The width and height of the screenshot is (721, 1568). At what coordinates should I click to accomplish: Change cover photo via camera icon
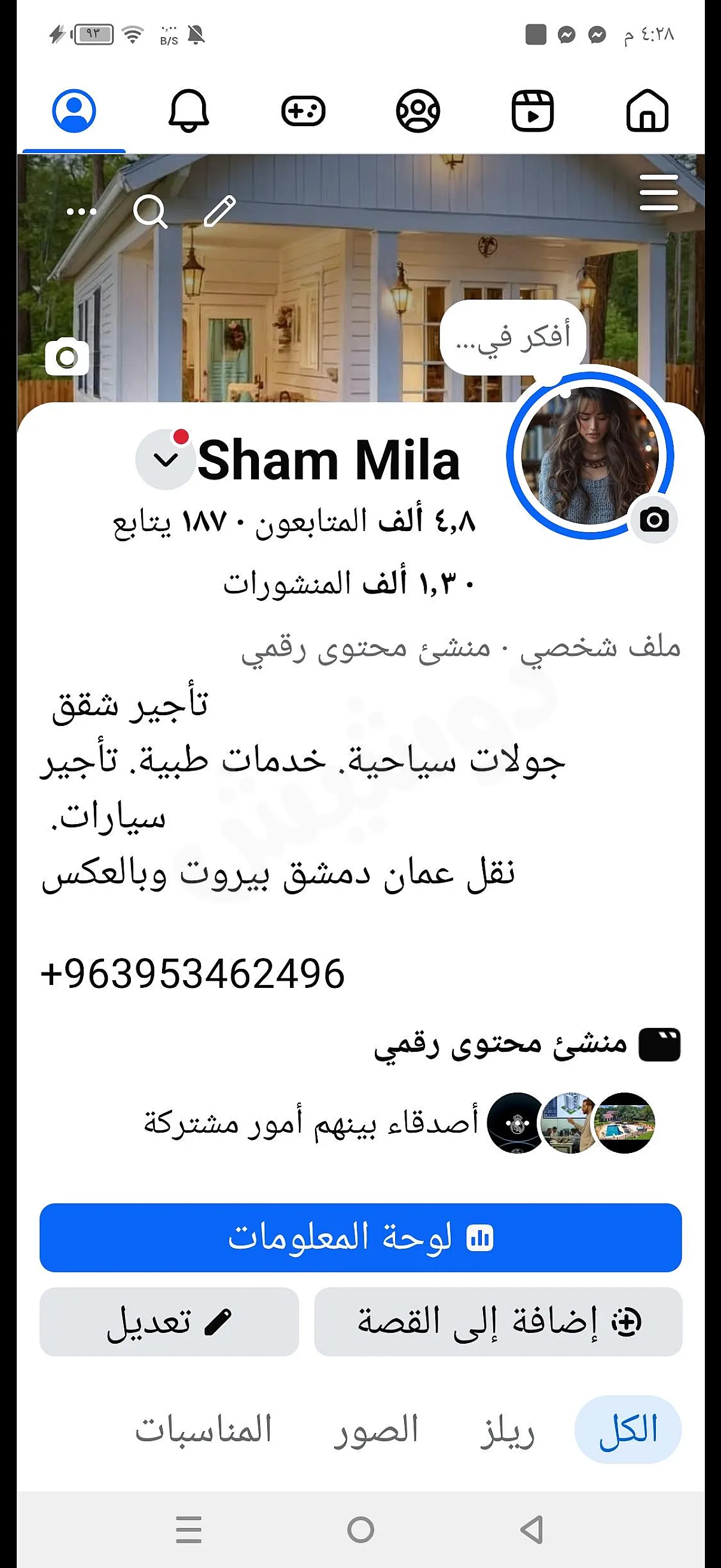(67, 356)
